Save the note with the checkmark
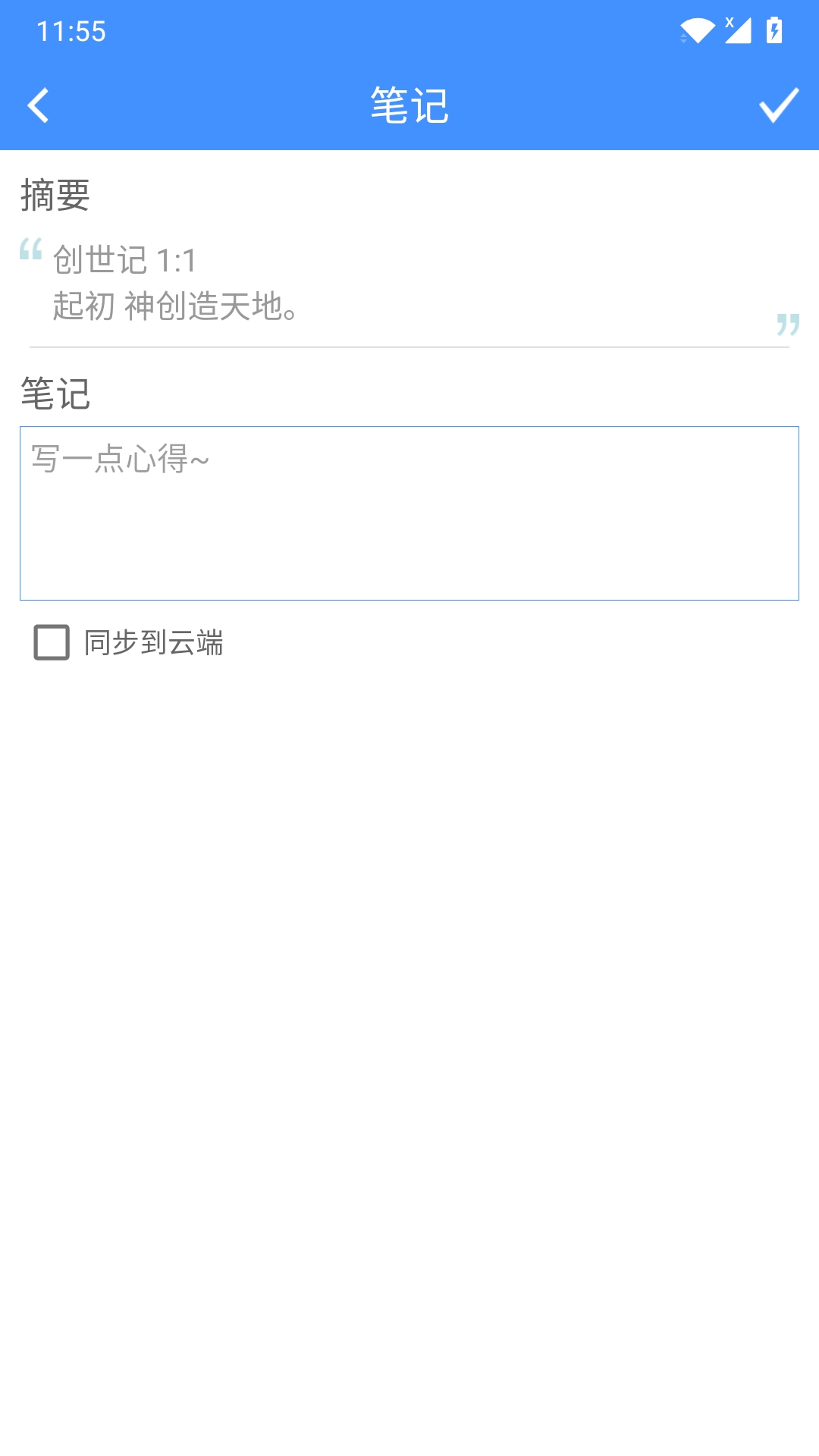This screenshot has width=819, height=1456. click(779, 105)
